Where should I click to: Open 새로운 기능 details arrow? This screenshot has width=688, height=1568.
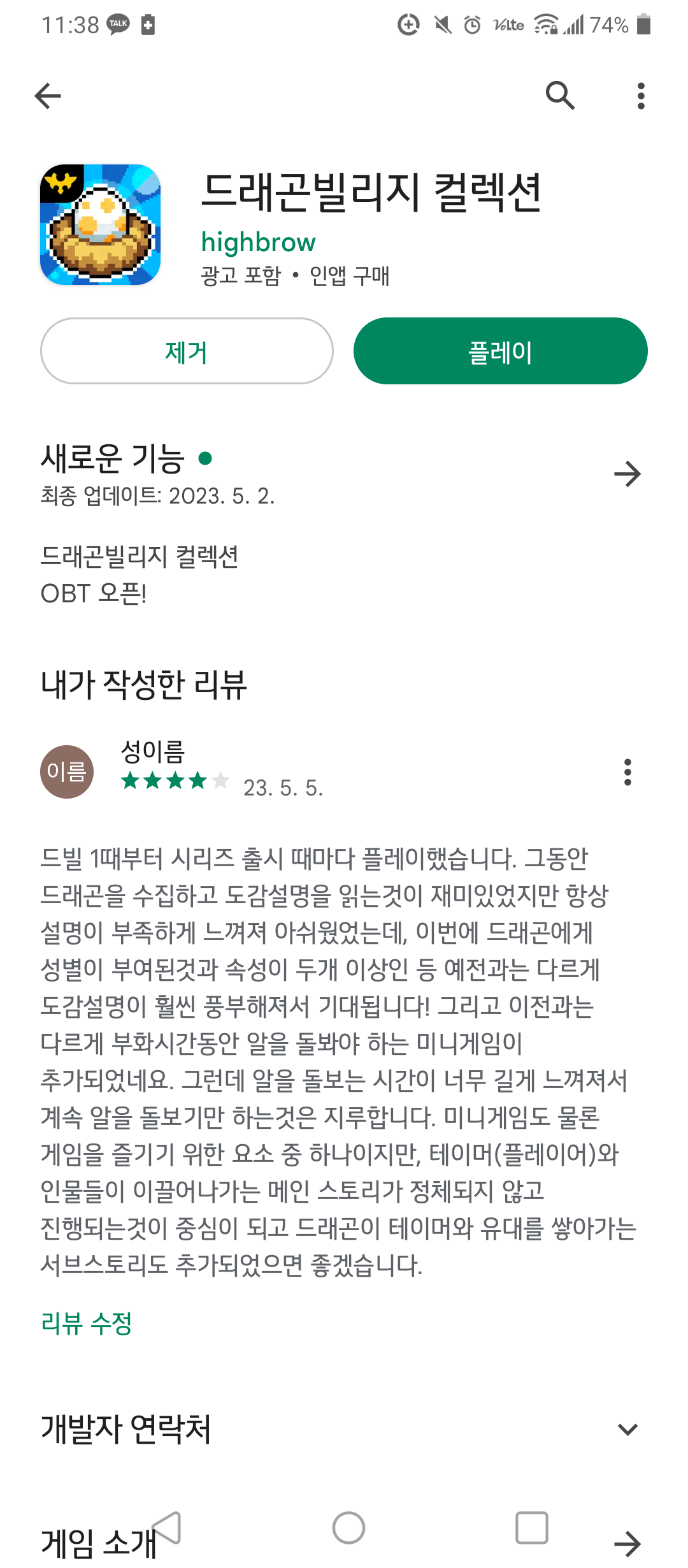[627, 474]
